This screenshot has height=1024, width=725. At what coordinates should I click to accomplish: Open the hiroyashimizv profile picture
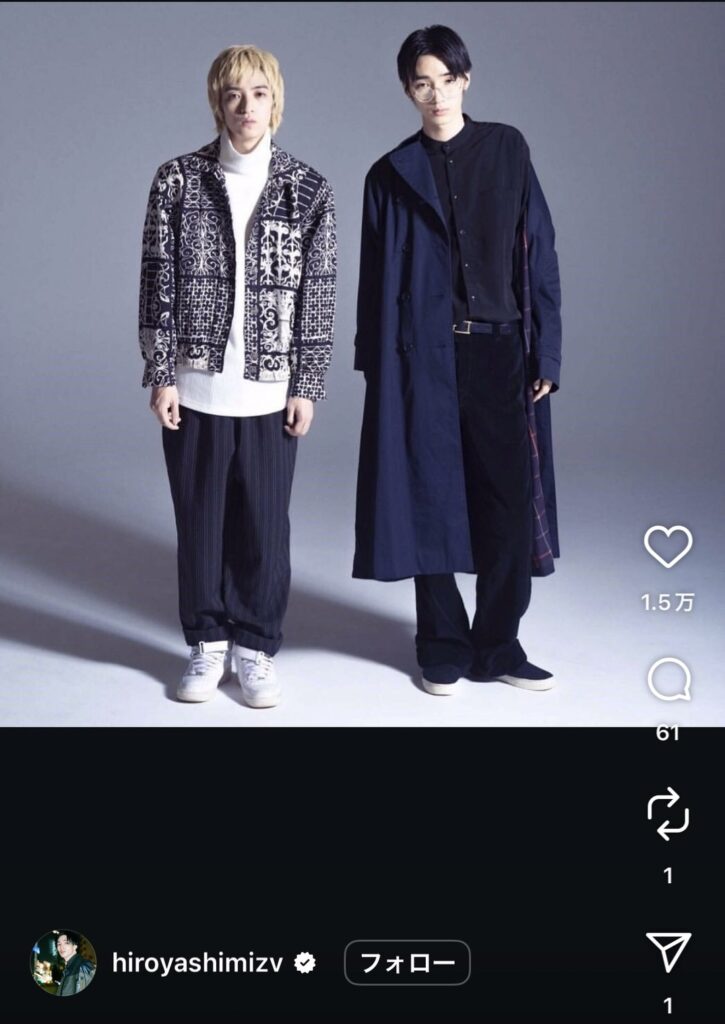[63, 963]
